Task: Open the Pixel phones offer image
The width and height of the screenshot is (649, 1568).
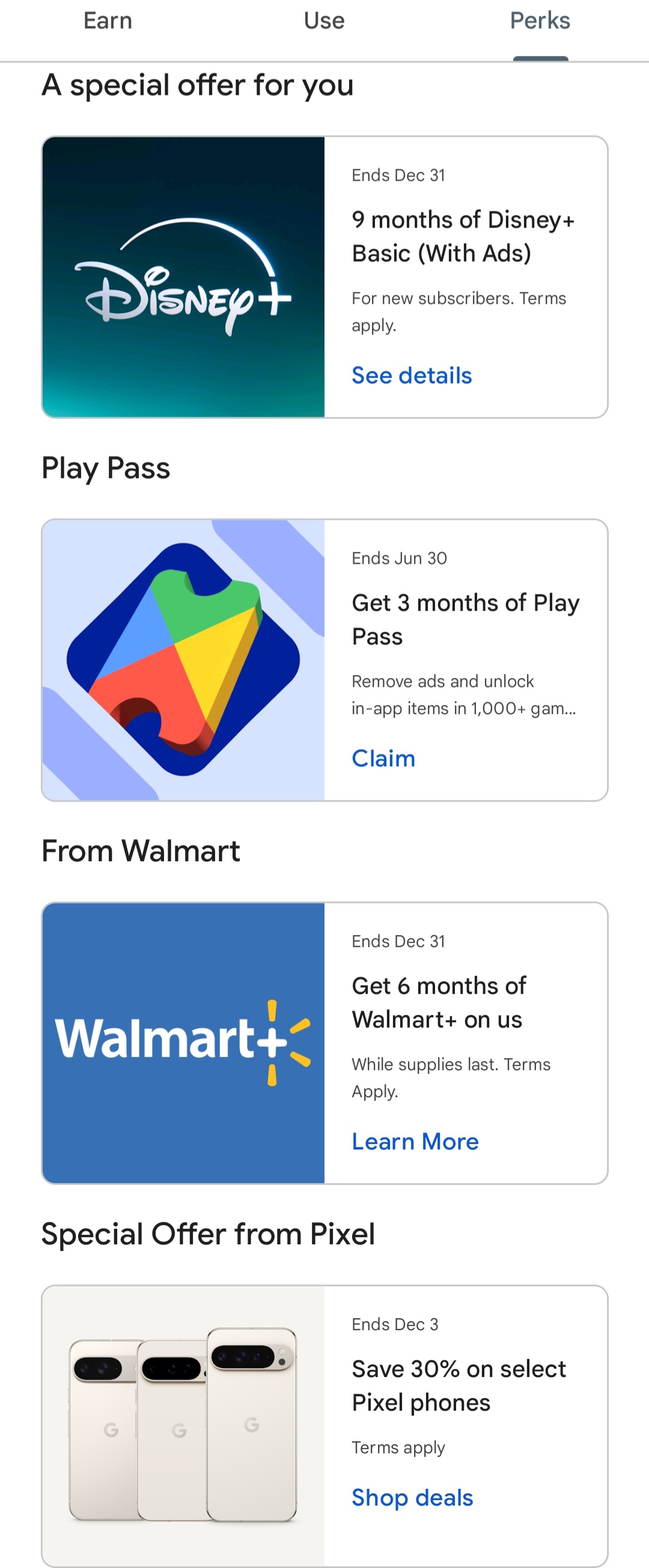Action: [x=183, y=1424]
